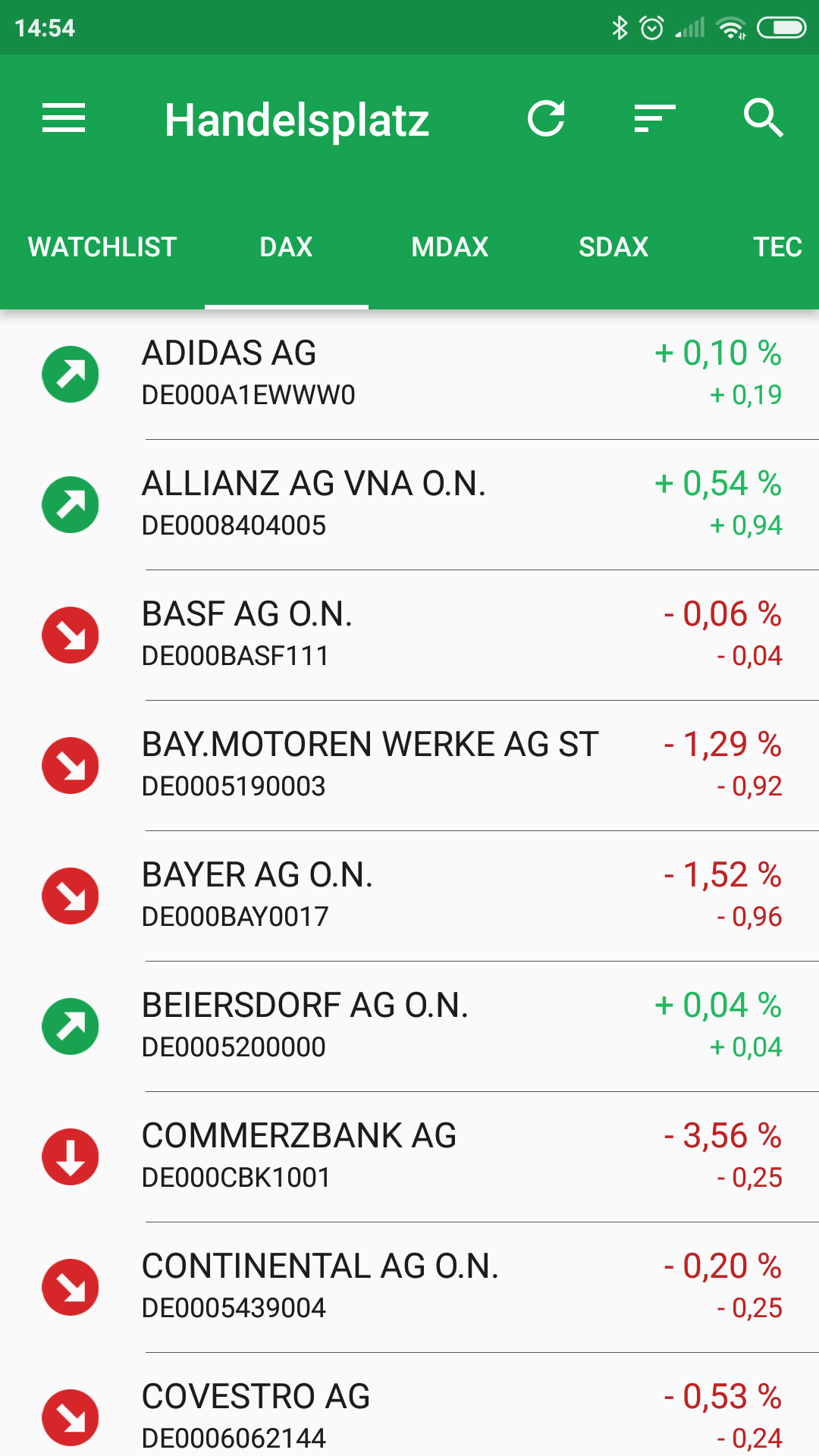The width and height of the screenshot is (819, 1456).
Task: Open the sort options icon
Action: click(654, 118)
